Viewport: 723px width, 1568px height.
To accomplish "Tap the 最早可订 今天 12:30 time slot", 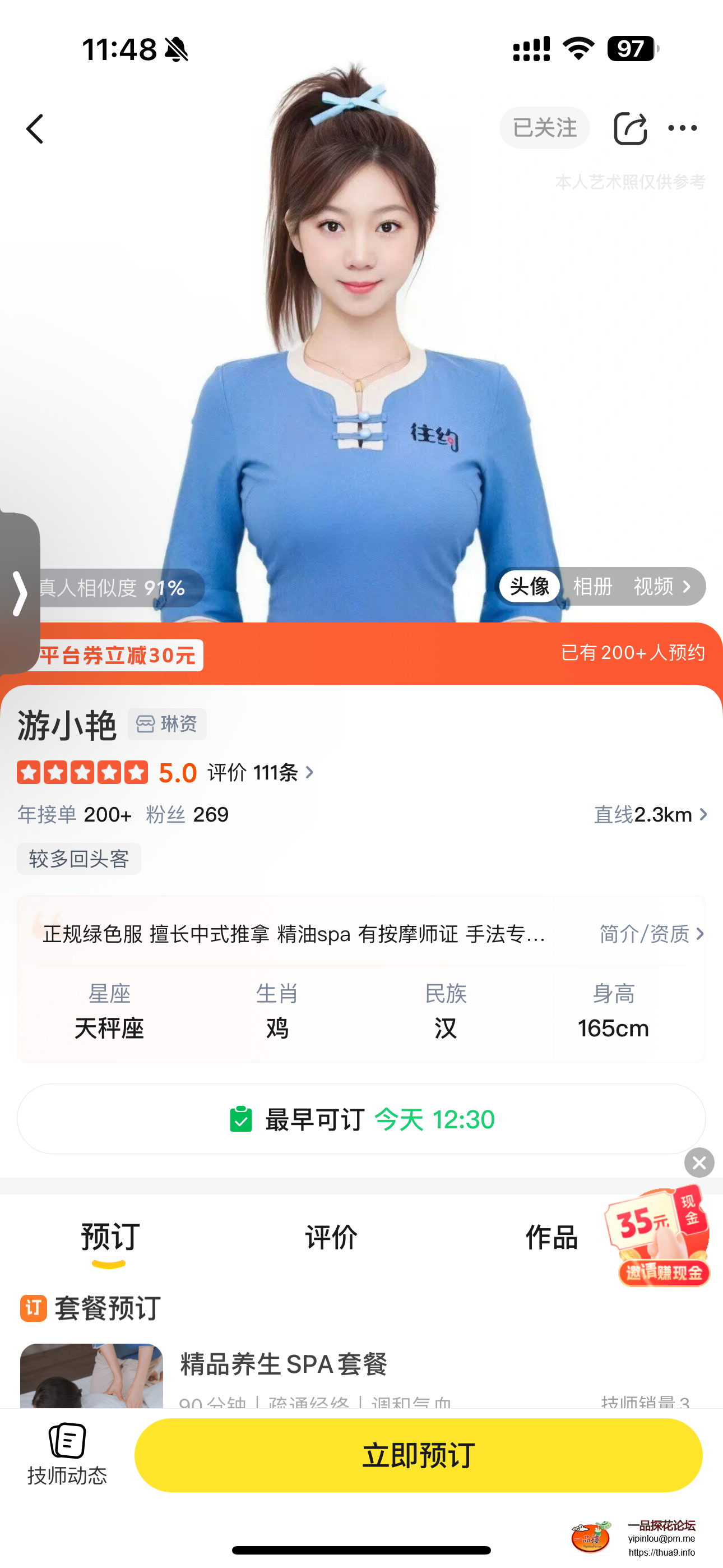I will [x=361, y=1119].
